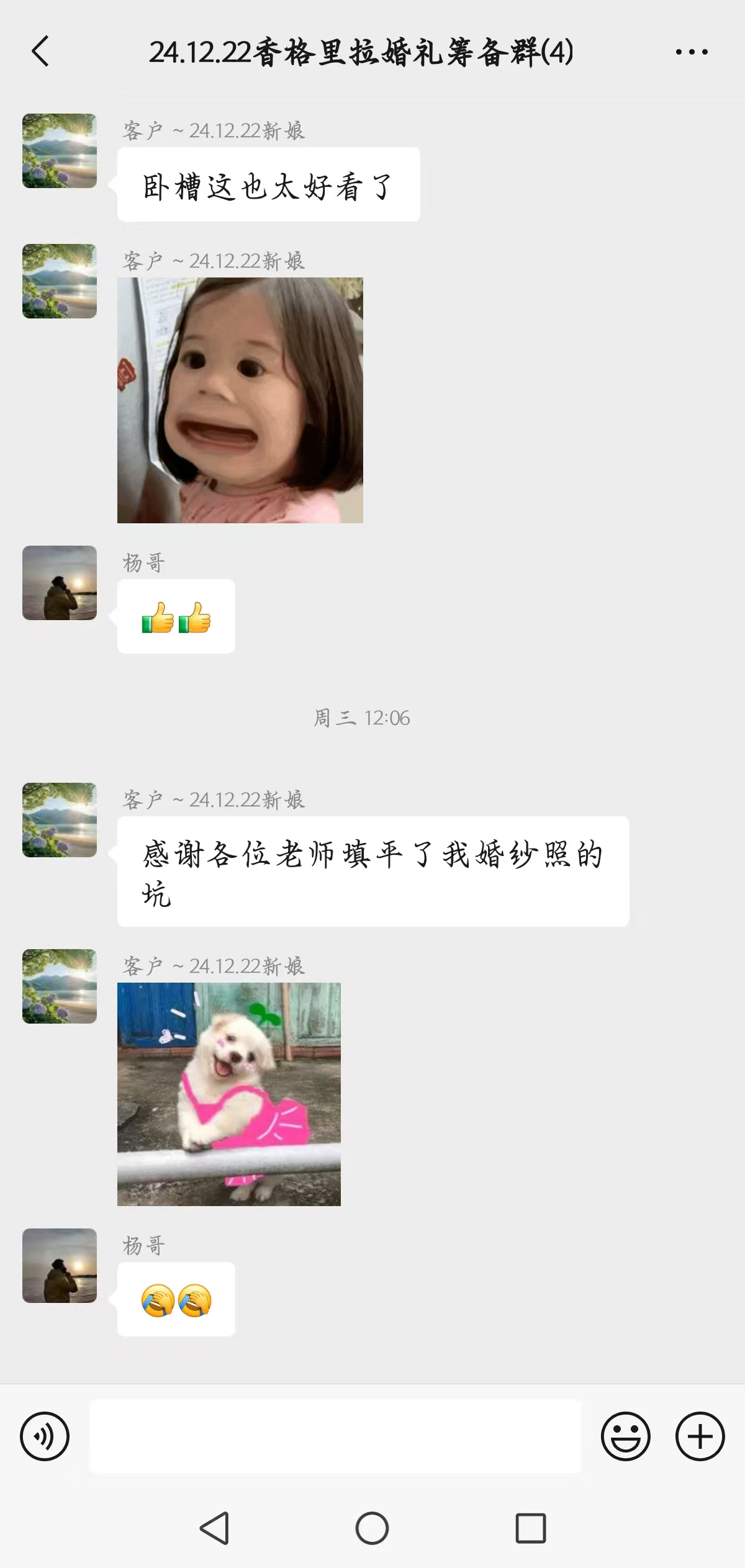The image size is (745, 1568).
Task: Open the bride's avatar beside 卧槽这也太好看了
Action: (60, 151)
